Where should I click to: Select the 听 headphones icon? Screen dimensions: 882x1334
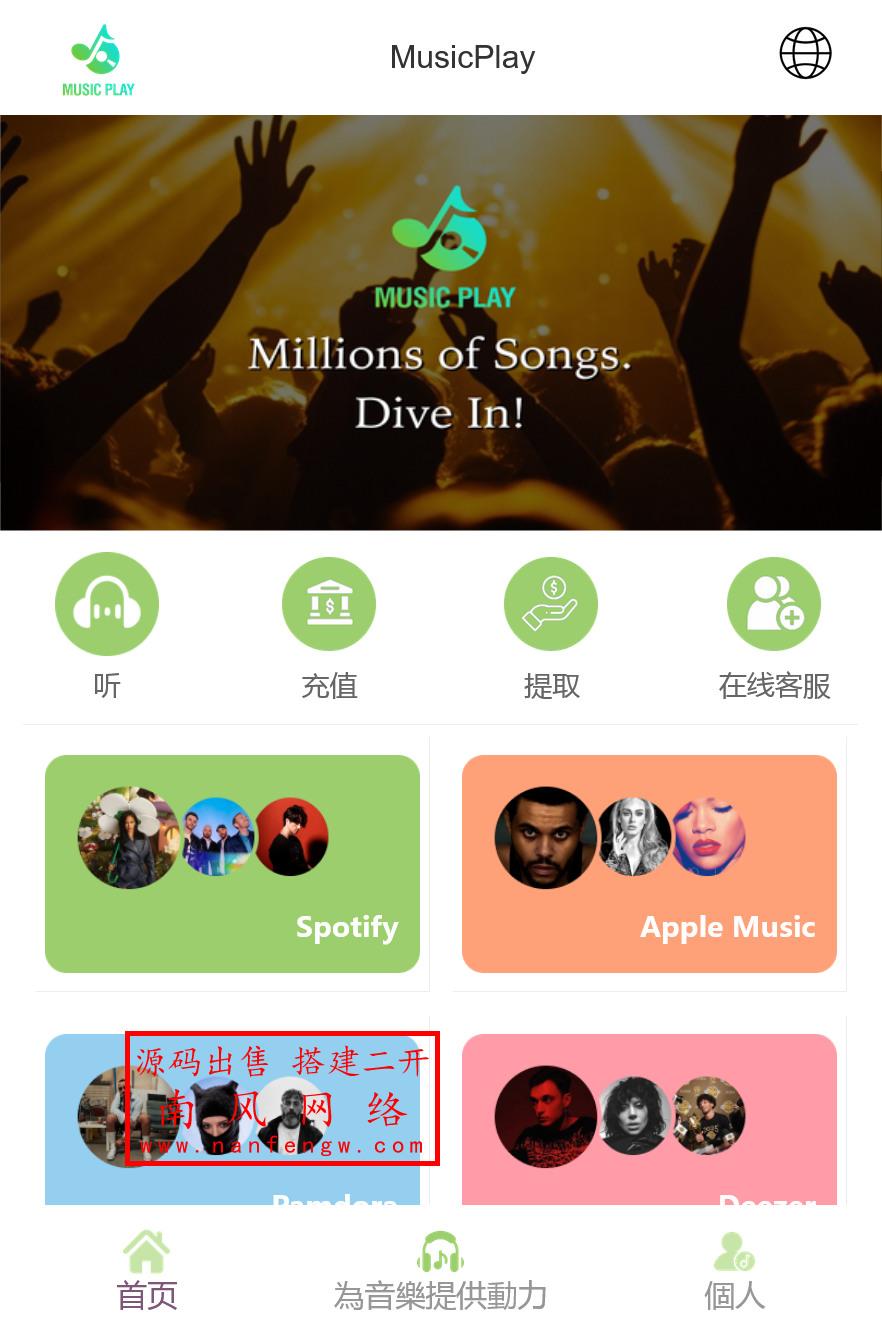click(x=107, y=603)
